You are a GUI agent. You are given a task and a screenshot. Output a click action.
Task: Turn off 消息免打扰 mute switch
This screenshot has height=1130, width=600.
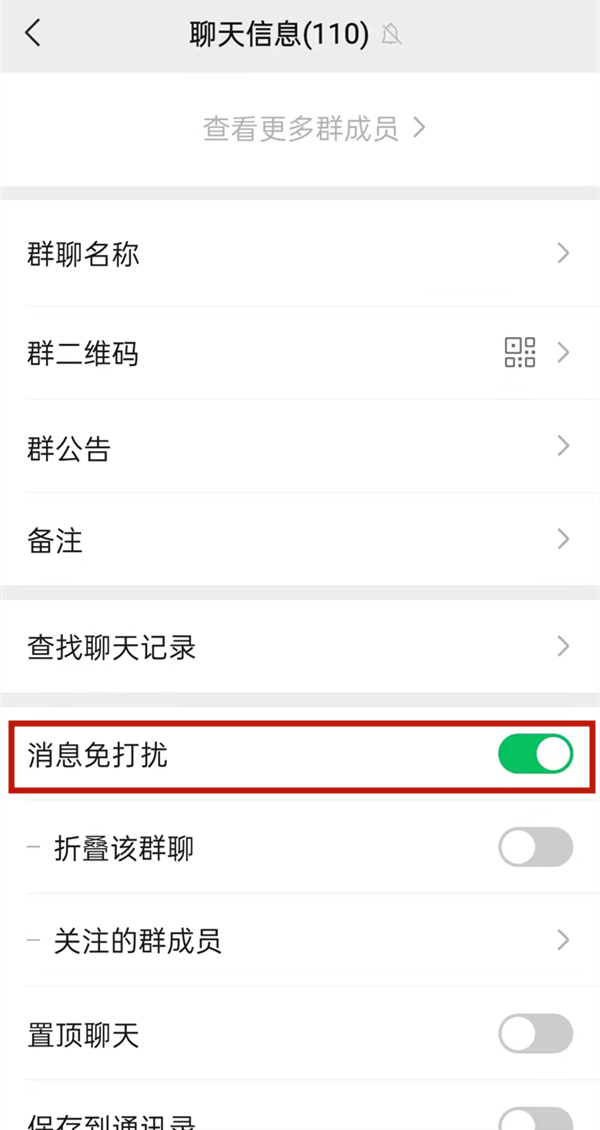click(535, 755)
